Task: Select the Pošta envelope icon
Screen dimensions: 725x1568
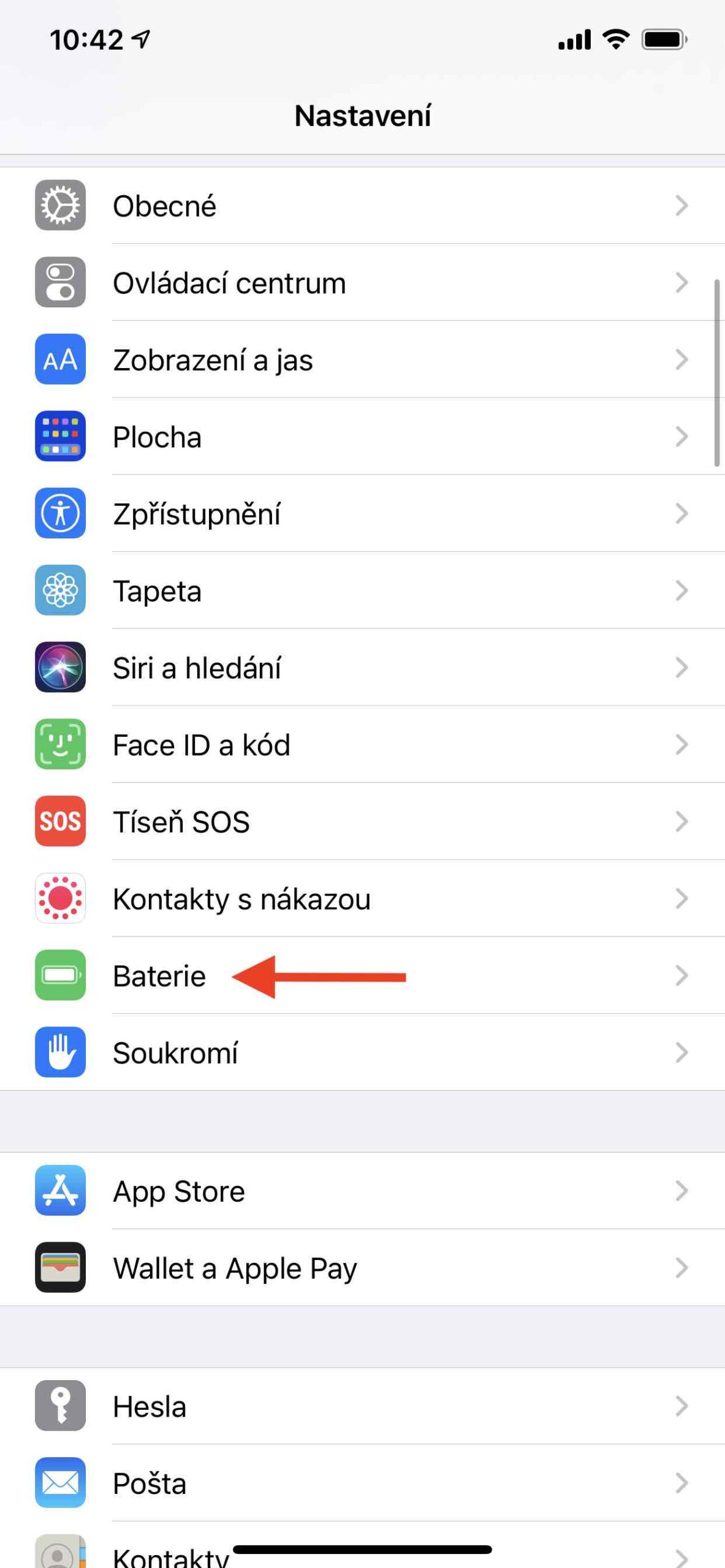Action: coord(60,1483)
